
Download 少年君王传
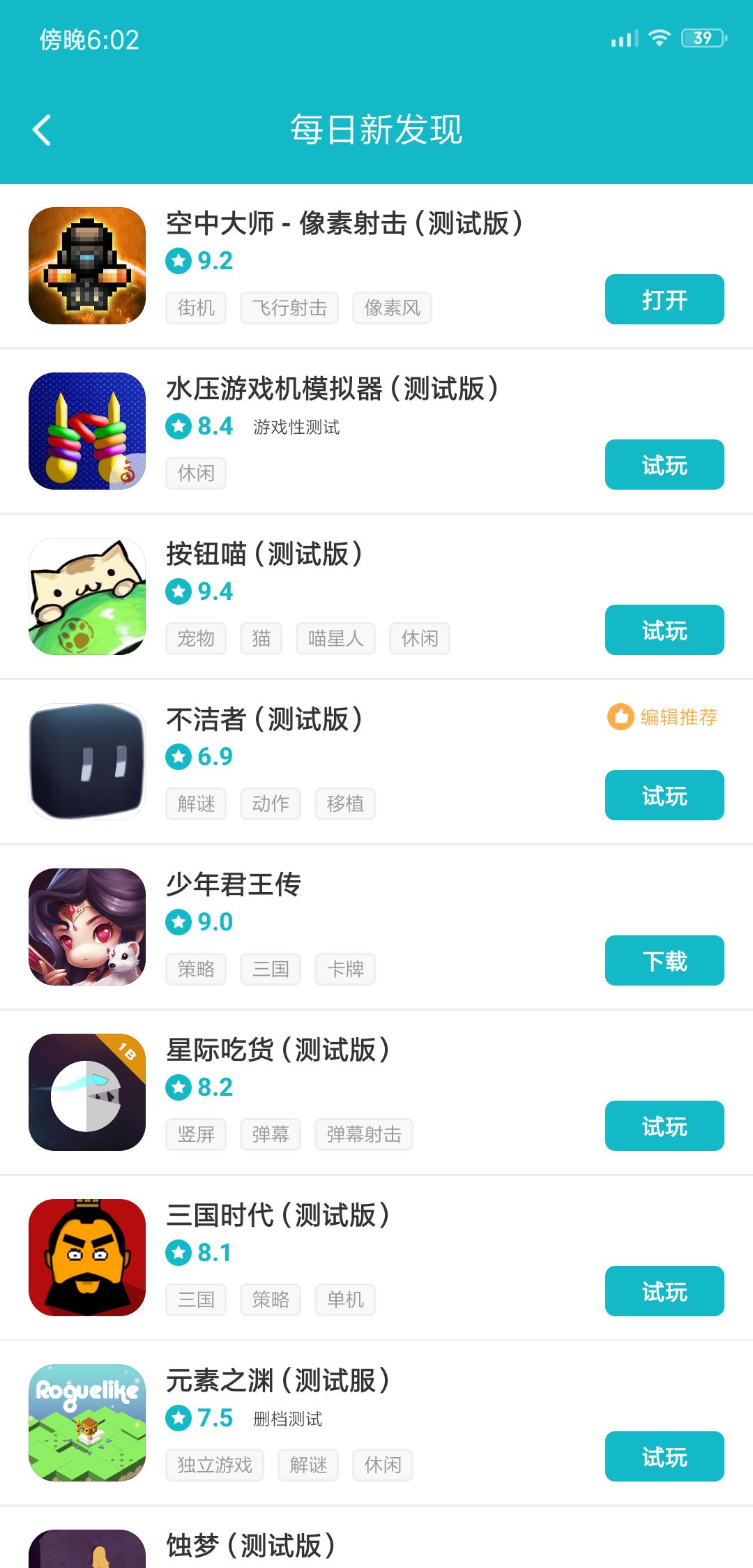point(664,961)
